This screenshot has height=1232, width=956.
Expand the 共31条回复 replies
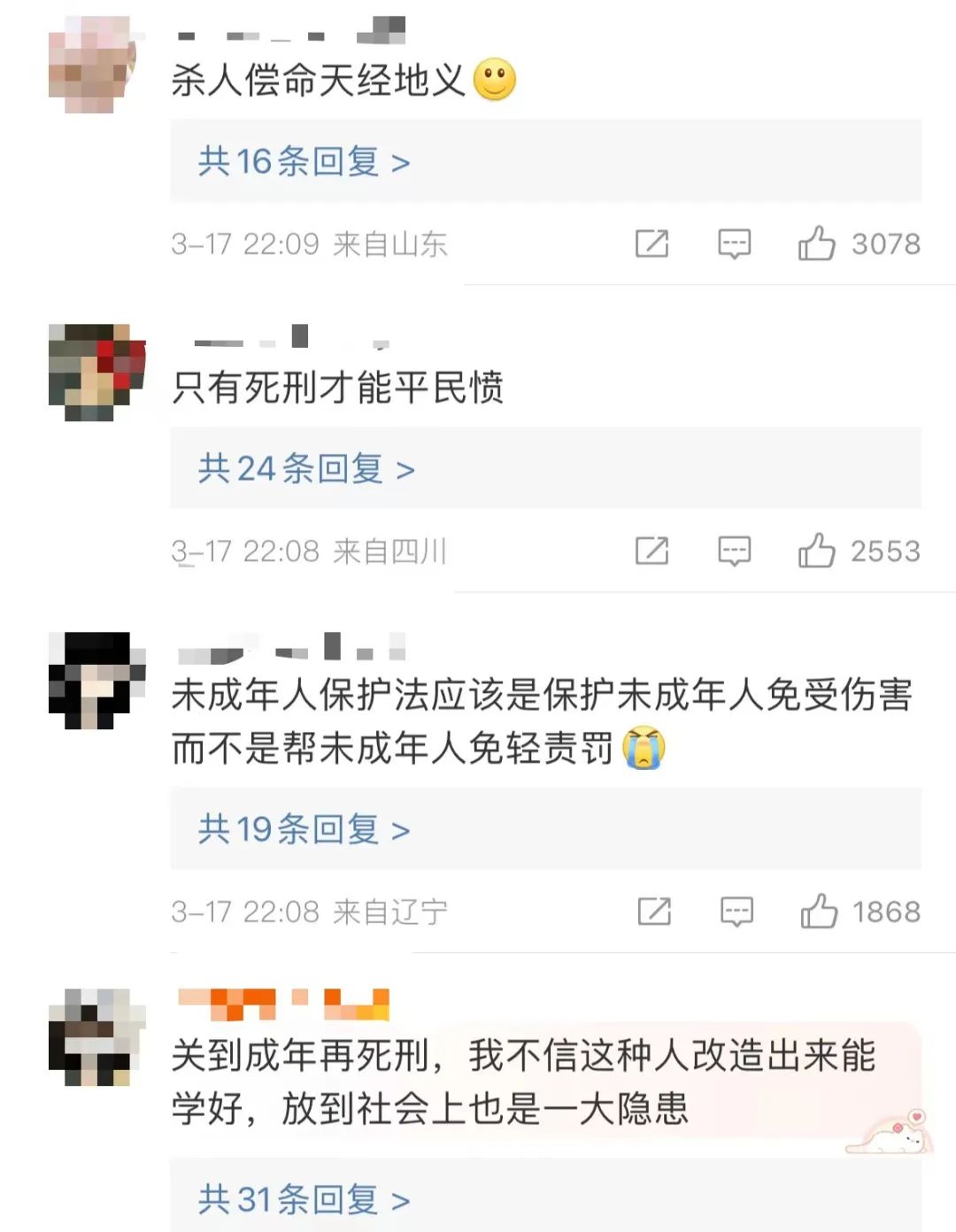[304, 1199]
